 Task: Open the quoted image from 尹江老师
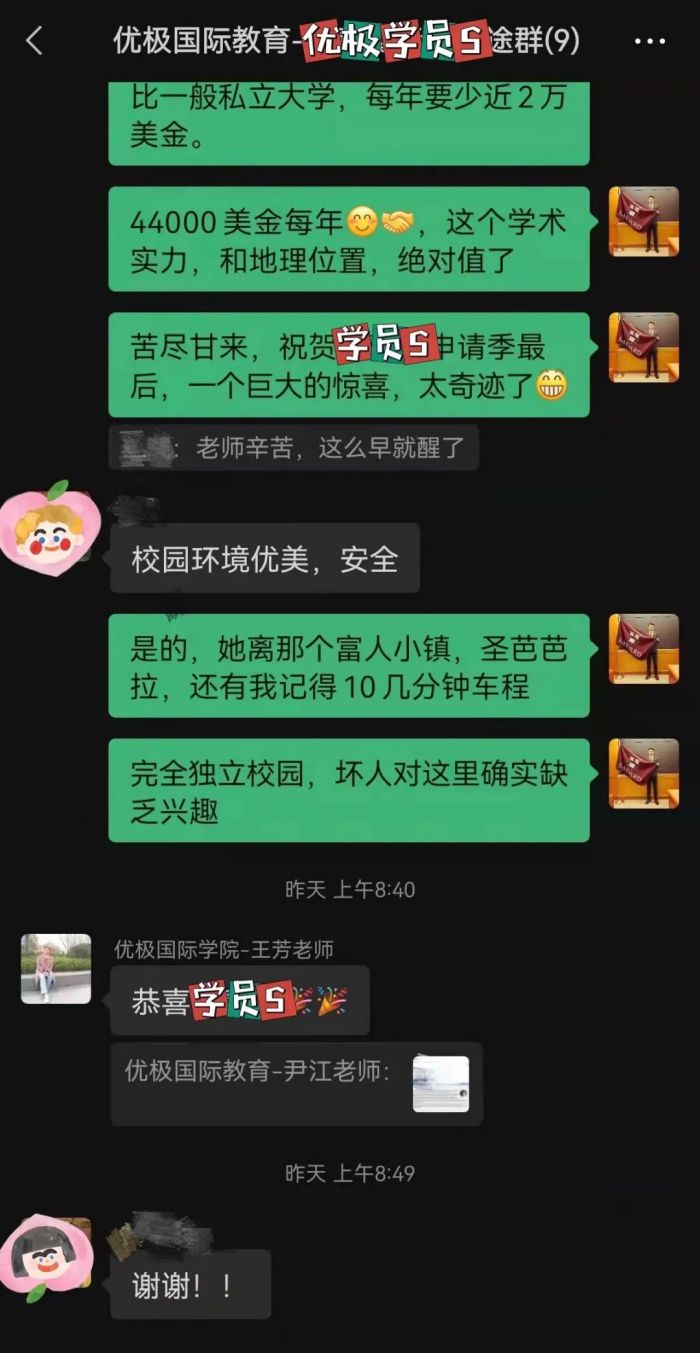pyautogui.click(x=441, y=1084)
